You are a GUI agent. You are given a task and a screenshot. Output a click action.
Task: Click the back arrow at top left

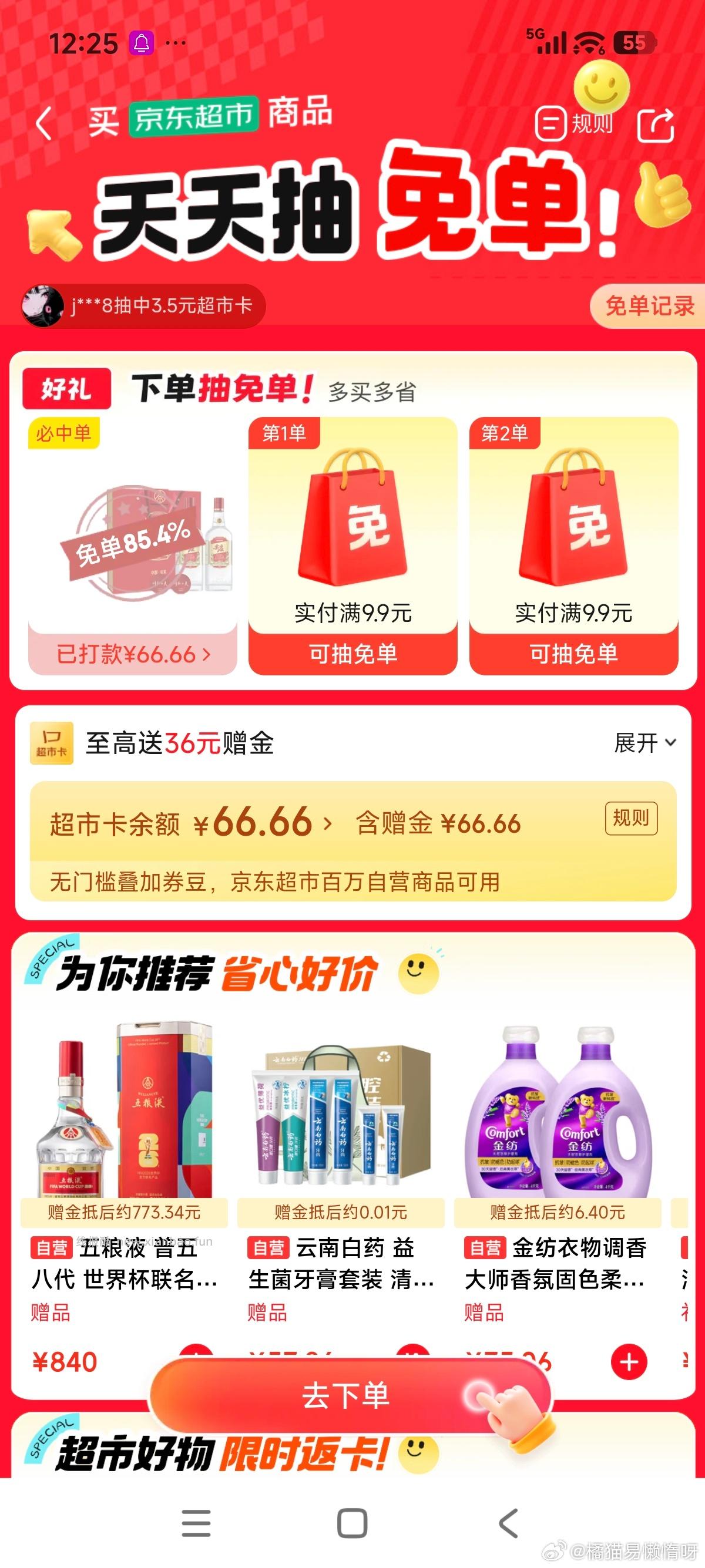tap(43, 122)
